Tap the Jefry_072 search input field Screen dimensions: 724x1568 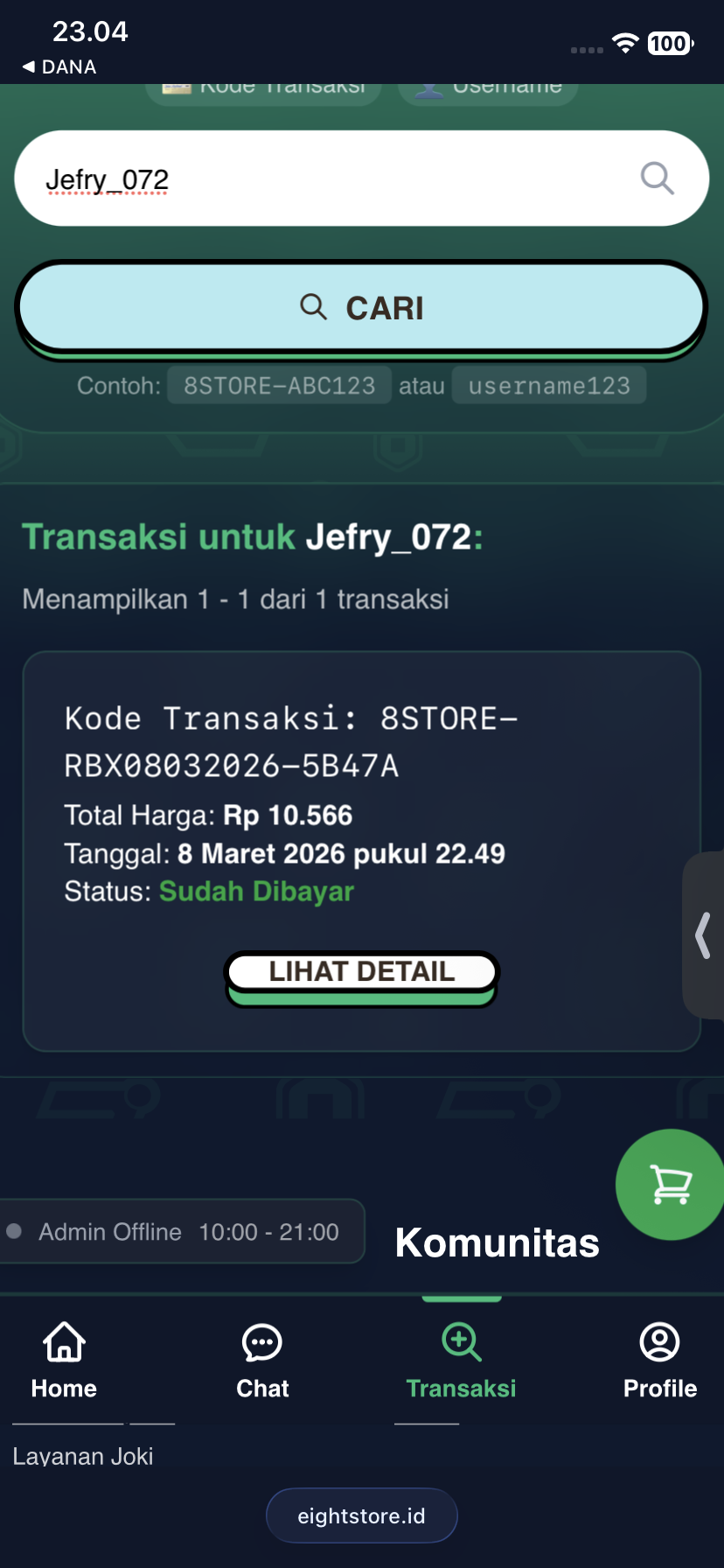click(332, 178)
